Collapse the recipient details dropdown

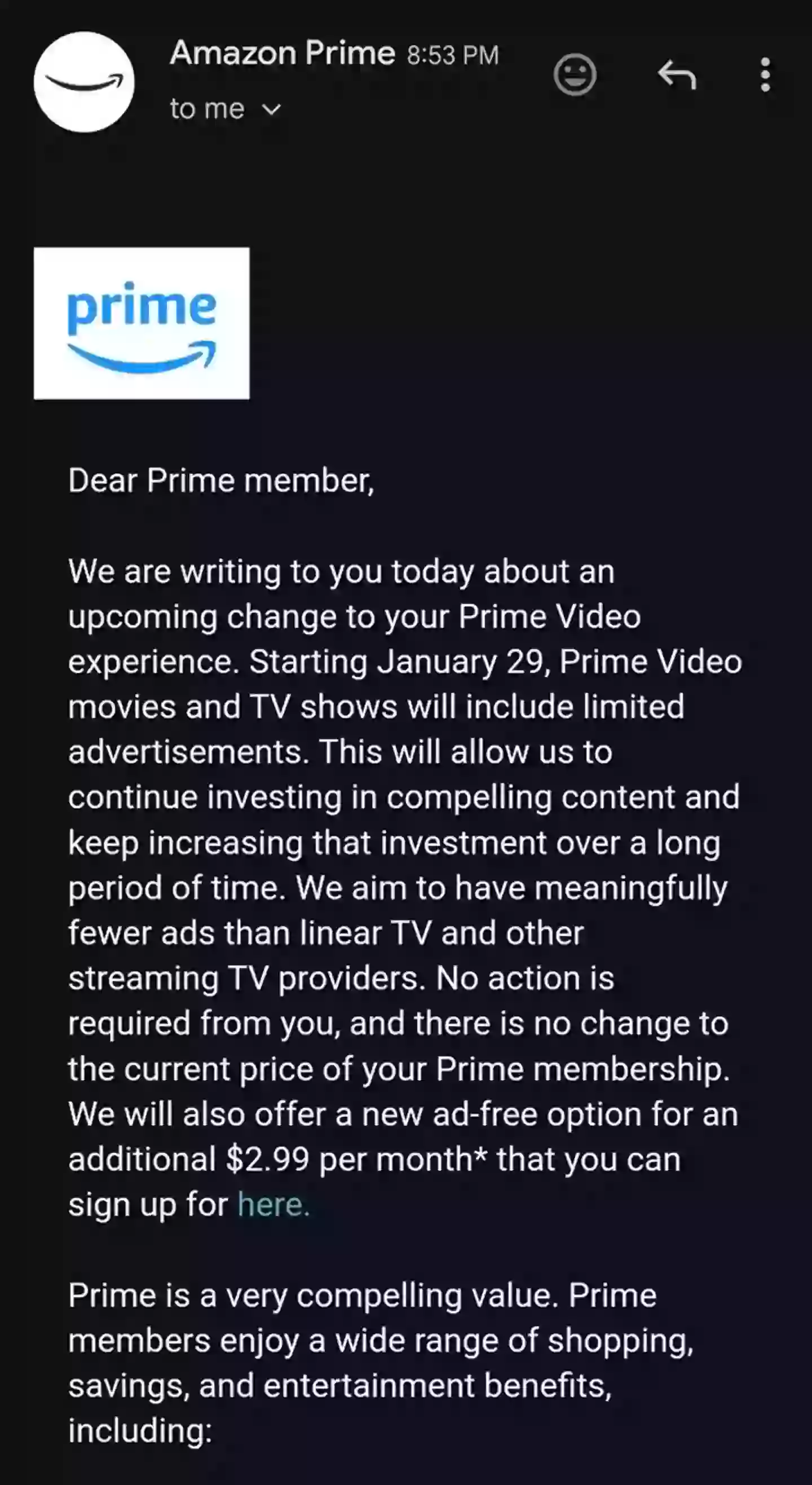(271, 109)
